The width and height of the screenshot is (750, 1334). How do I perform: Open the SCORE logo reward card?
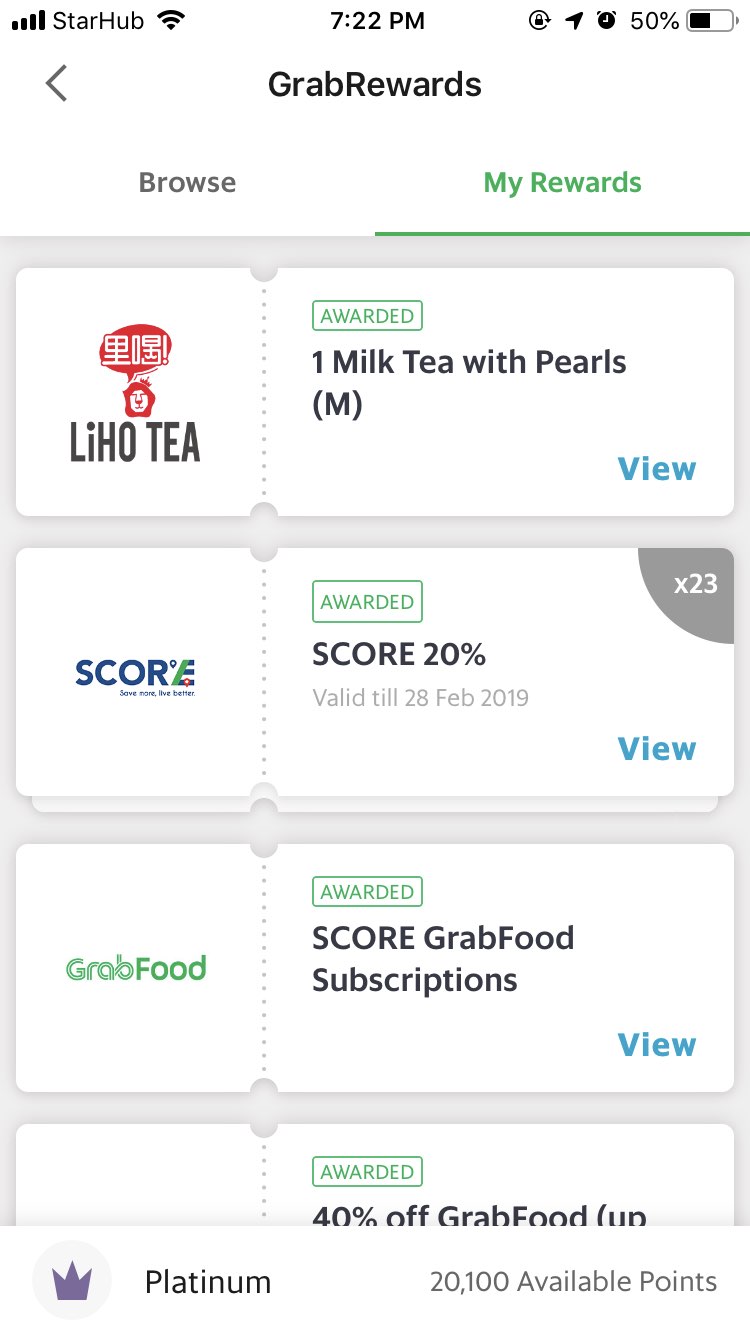(136, 673)
